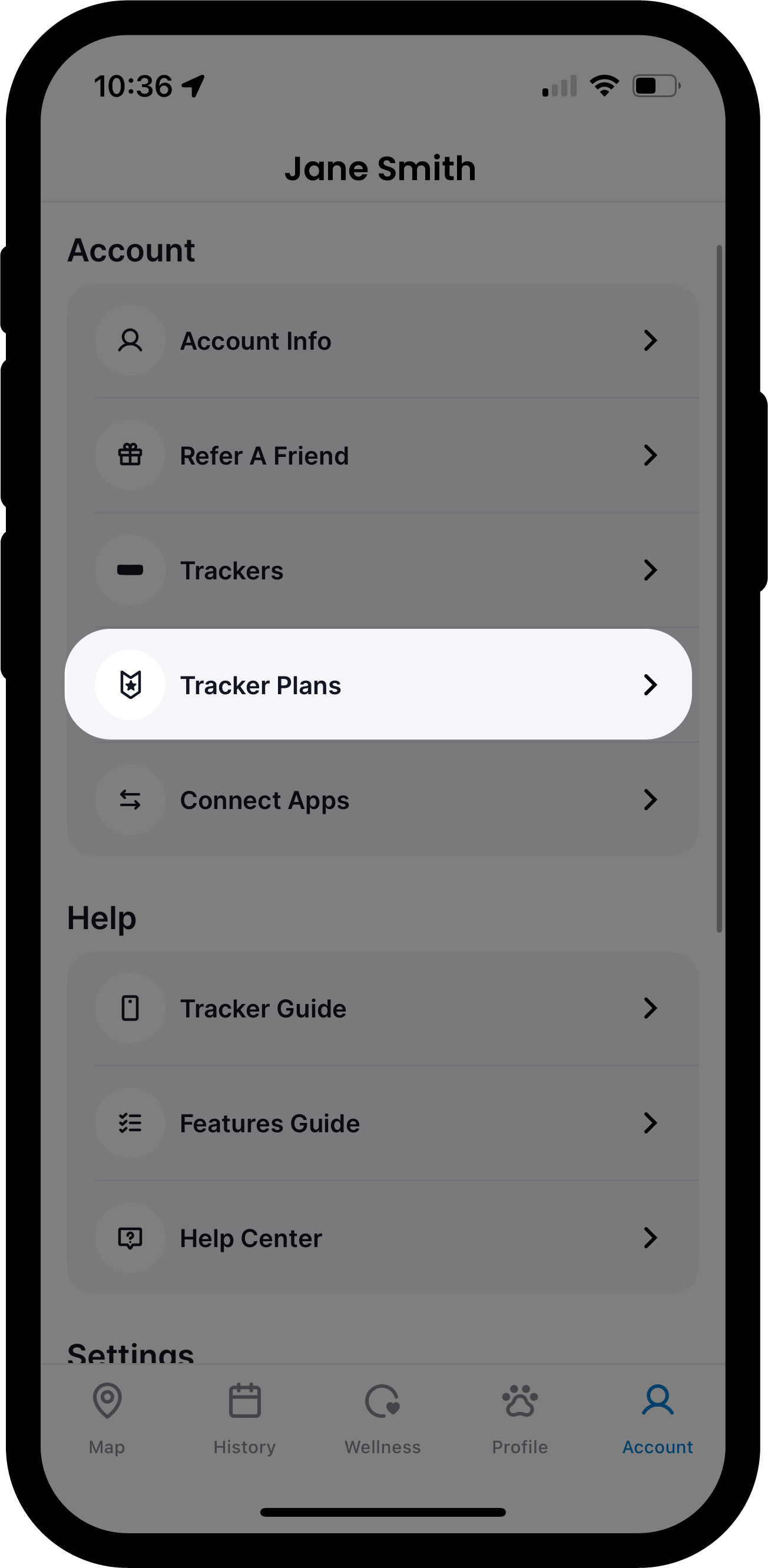This screenshot has width=768, height=1568.
Task: Switch to the Wellness tab
Action: [x=382, y=1419]
